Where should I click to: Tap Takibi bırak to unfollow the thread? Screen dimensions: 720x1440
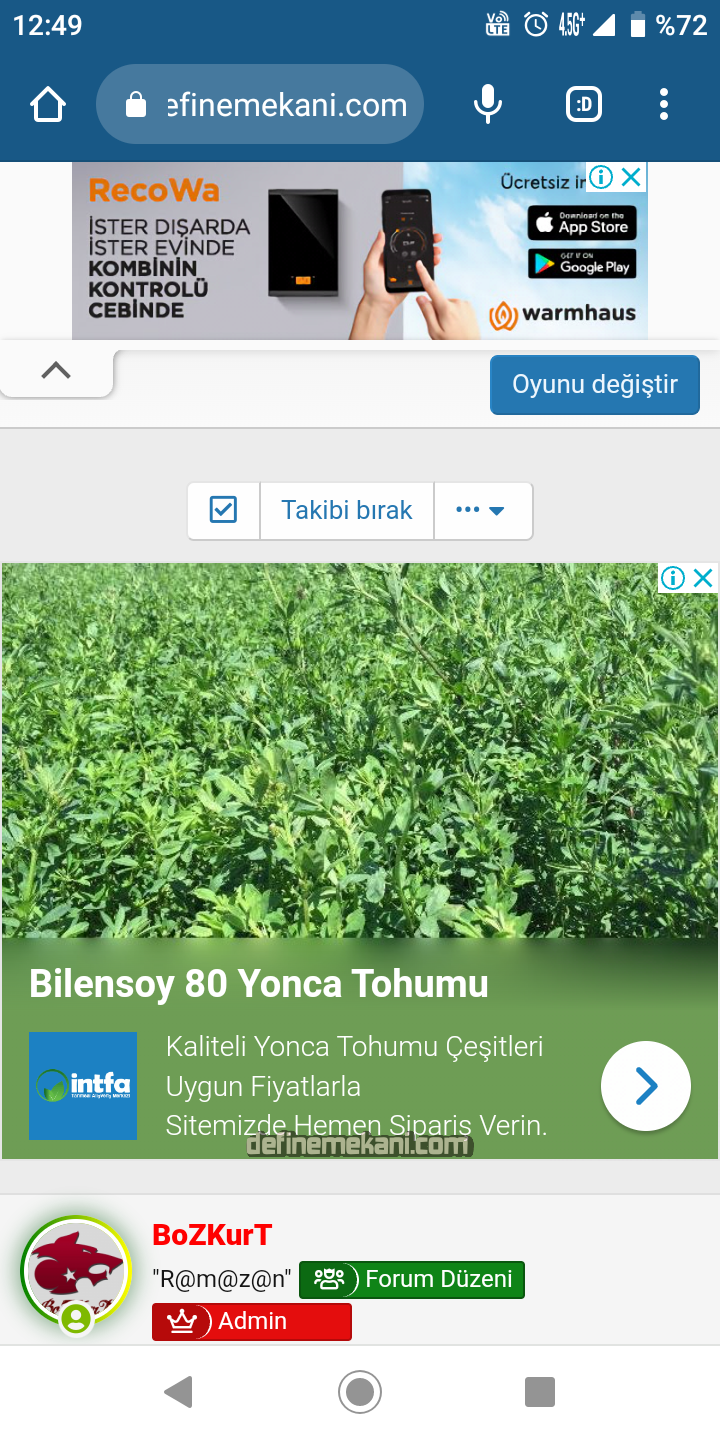(346, 510)
